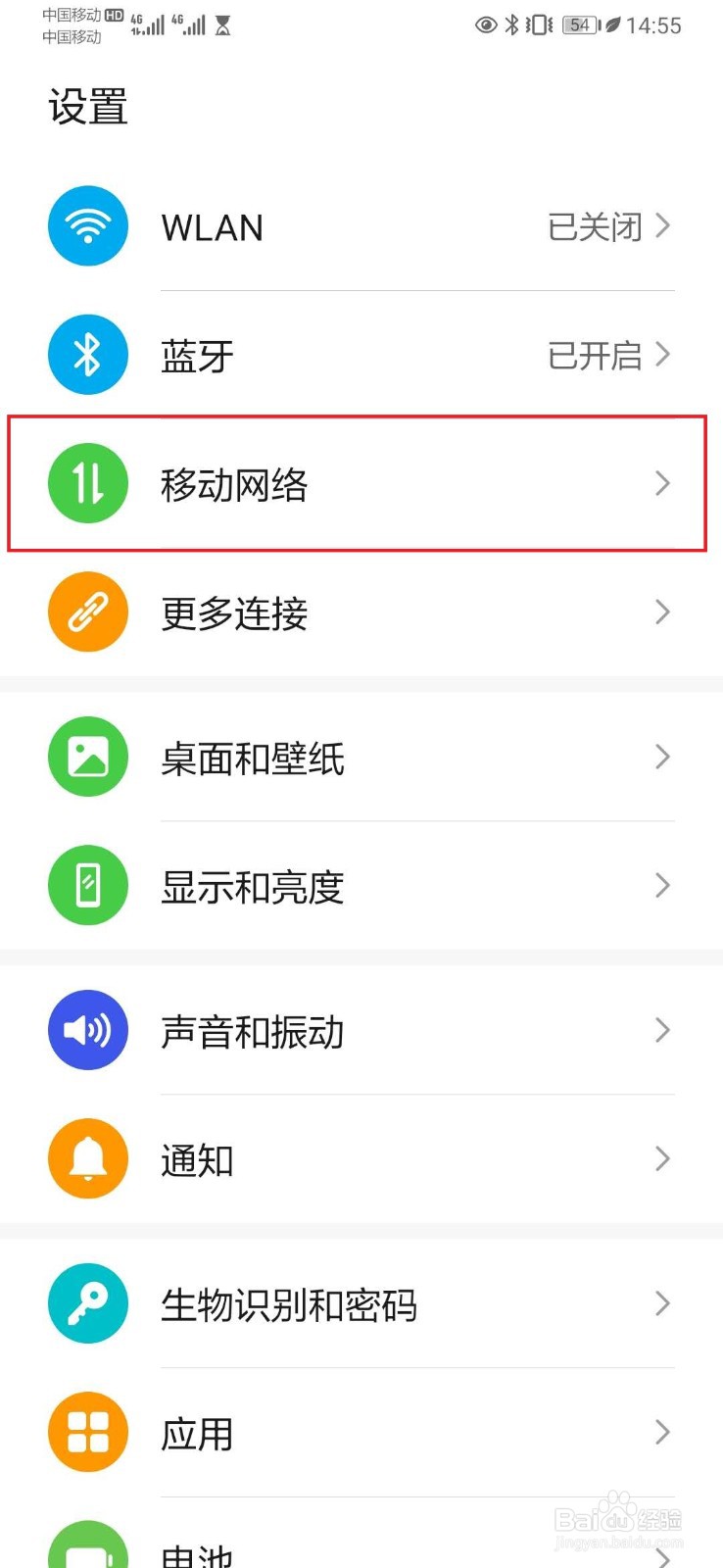Tap the 更多连接 link icon
Viewport: 723px width, 1568px height.
pyautogui.click(x=87, y=612)
